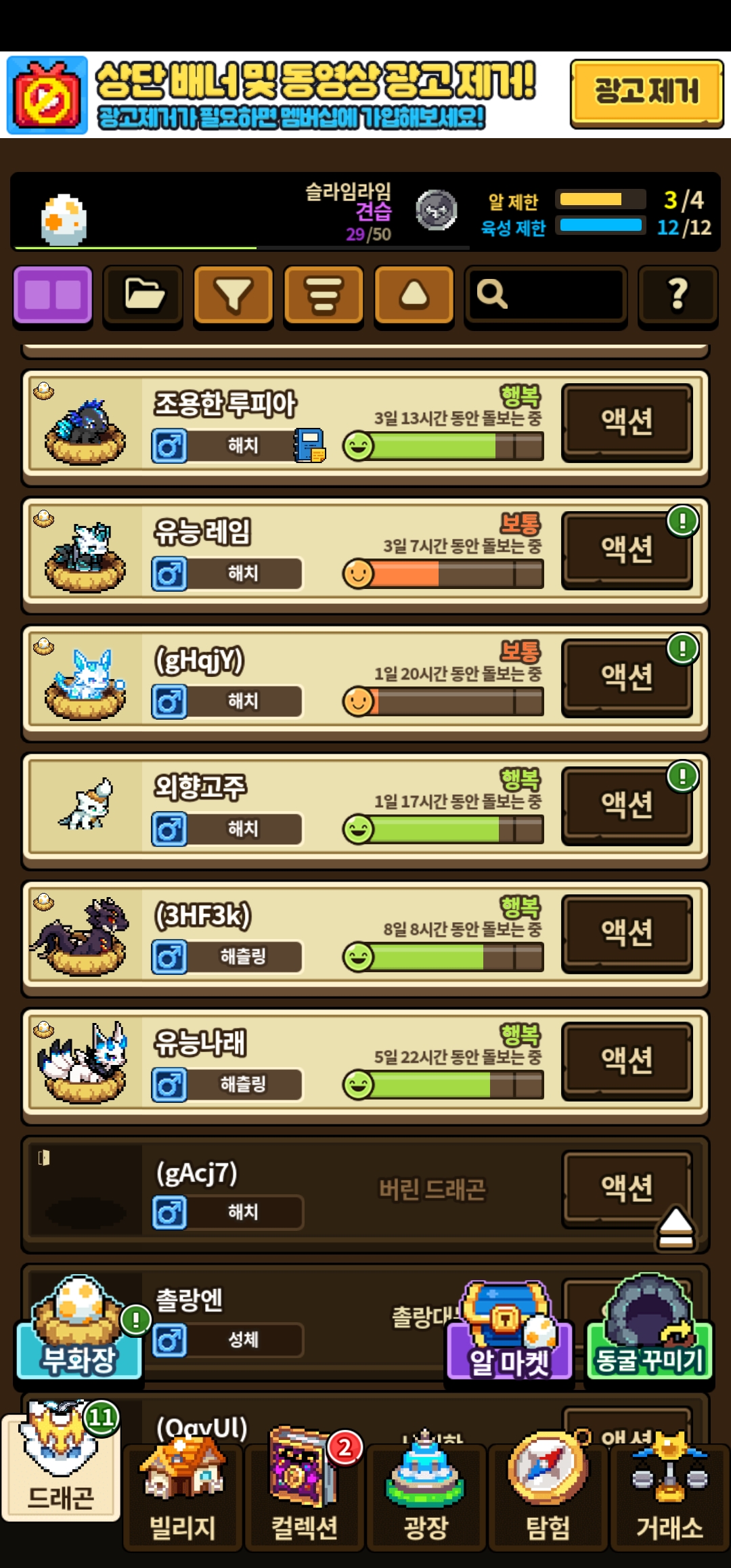This screenshot has width=731, height=1568.
Task: Tap 액션 for 유능레임
Action: point(627,549)
